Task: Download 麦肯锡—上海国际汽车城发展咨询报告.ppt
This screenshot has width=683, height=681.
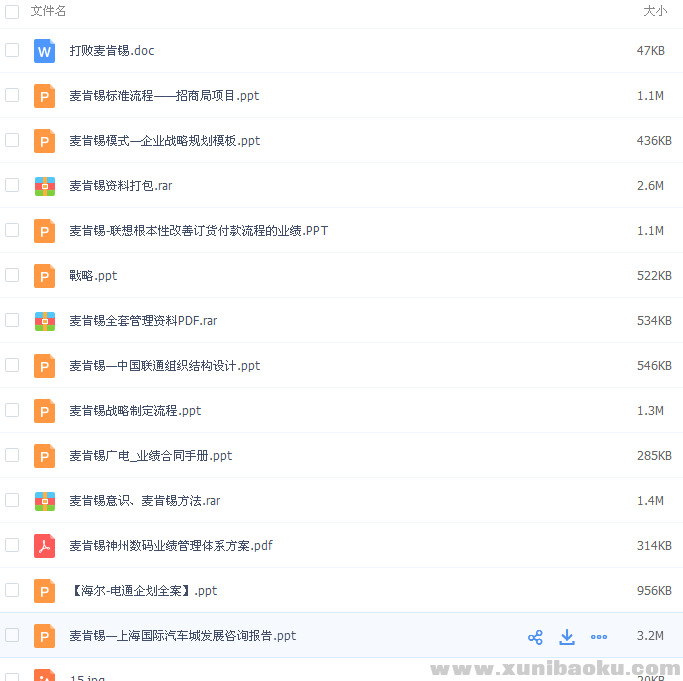Action: point(567,636)
